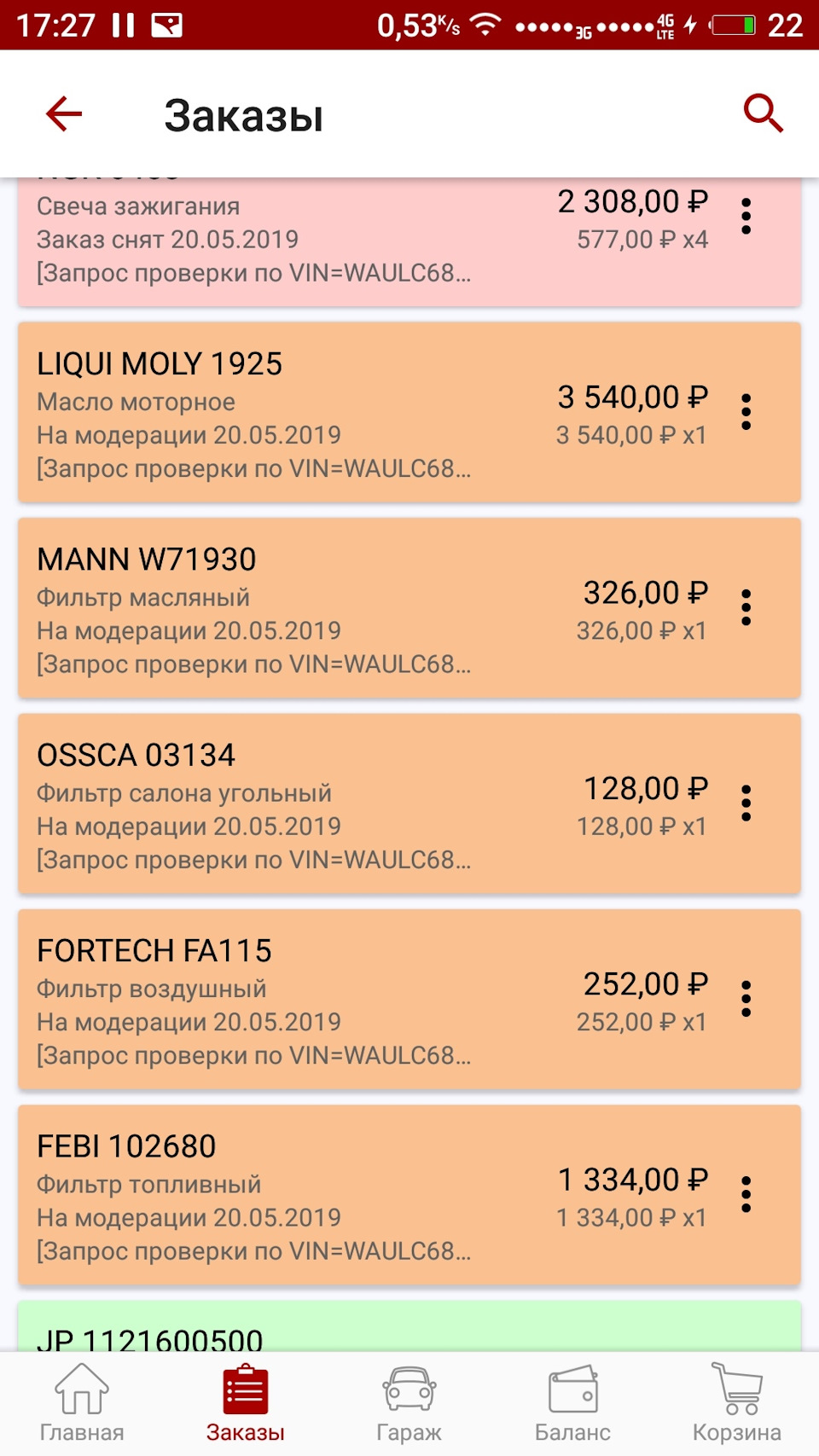Open the options menu for LIQUI MOLY 1925
This screenshot has width=819, height=1456.
[747, 413]
